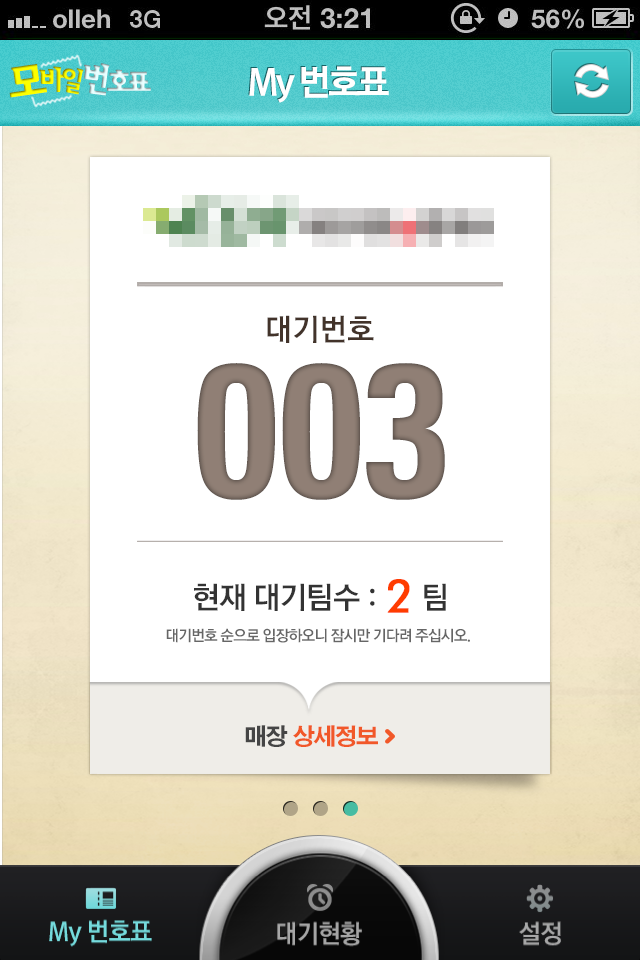The height and width of the screenshot is (960, 640).
Task: Open 매장 상세정보 store details
Action: [x=320, y=736]
